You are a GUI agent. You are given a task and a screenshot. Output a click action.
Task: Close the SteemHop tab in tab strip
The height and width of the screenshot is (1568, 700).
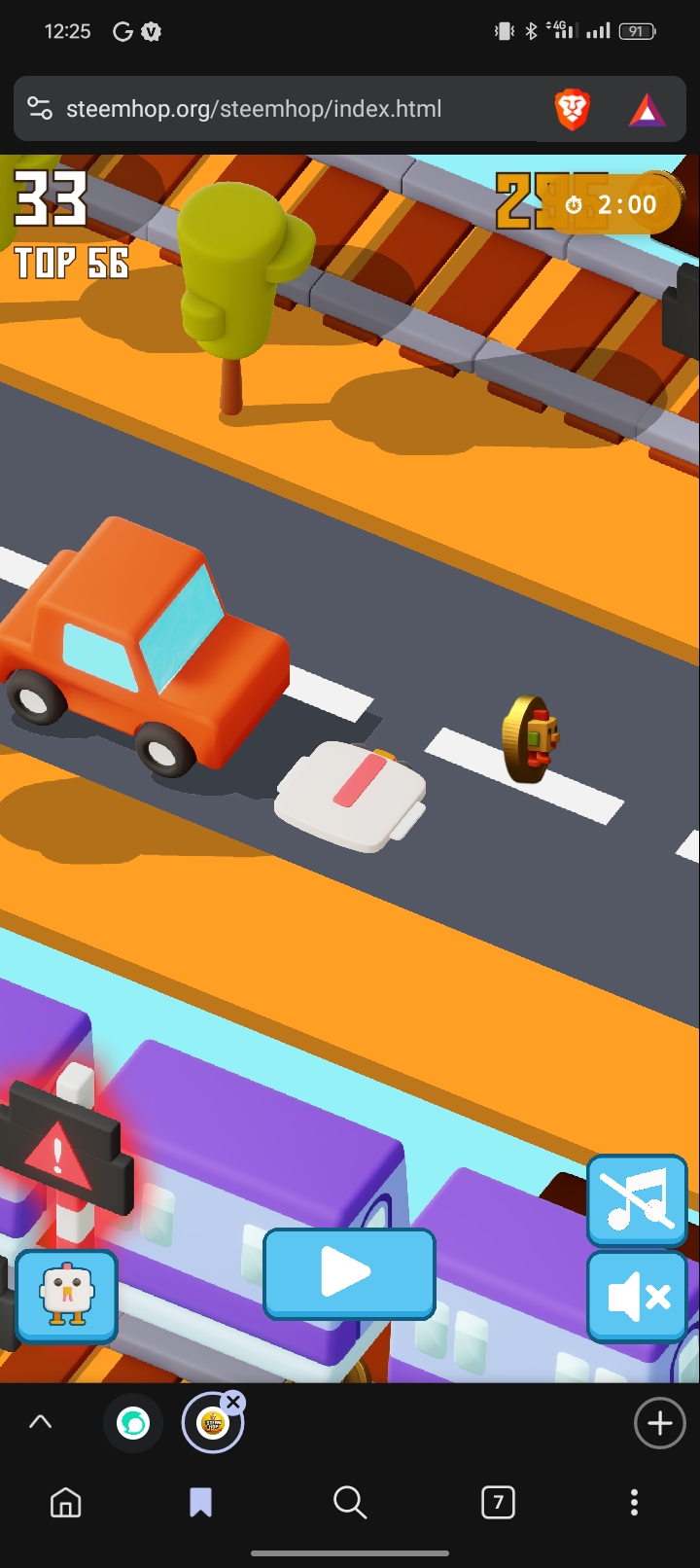point(232,1402)
